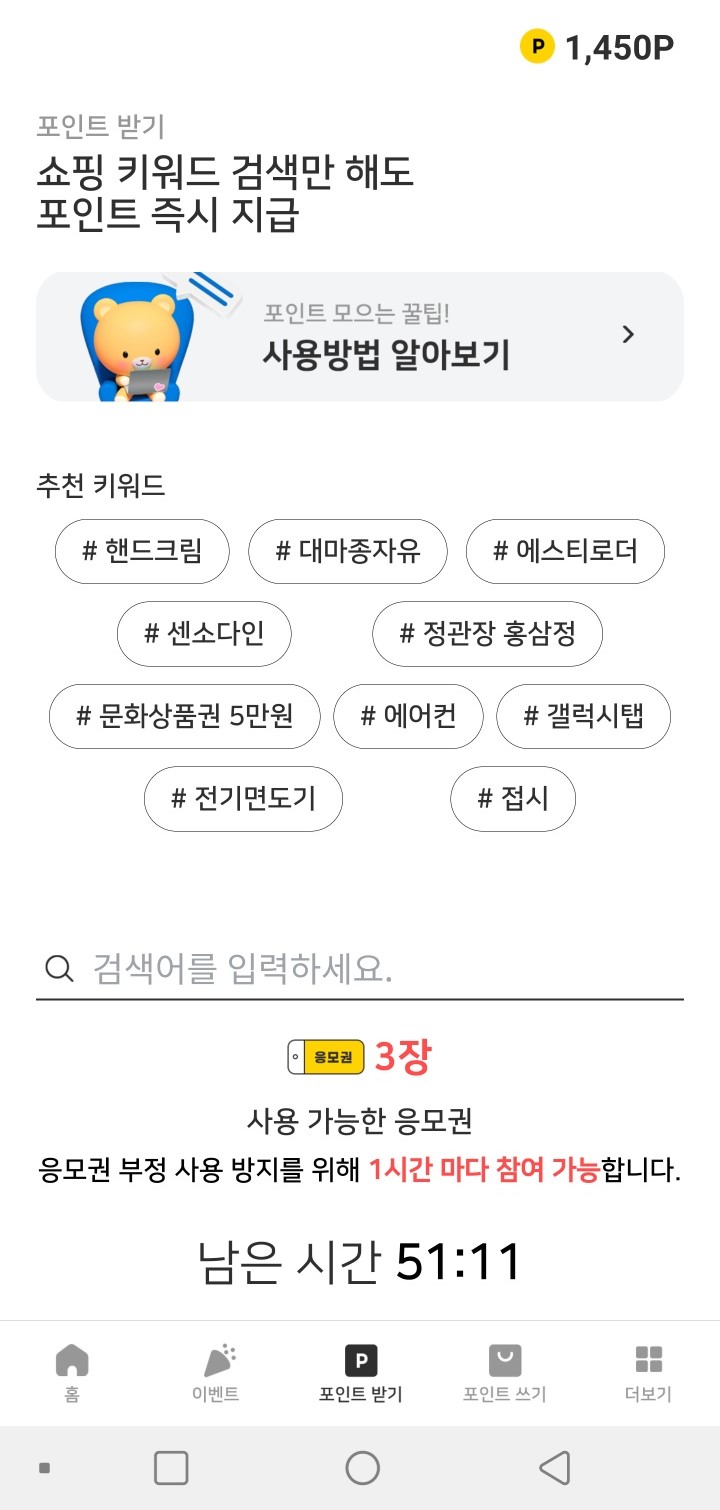
Task: Tap the 갤럭시탭 keyword chip
Action: [x=585, y=716]
